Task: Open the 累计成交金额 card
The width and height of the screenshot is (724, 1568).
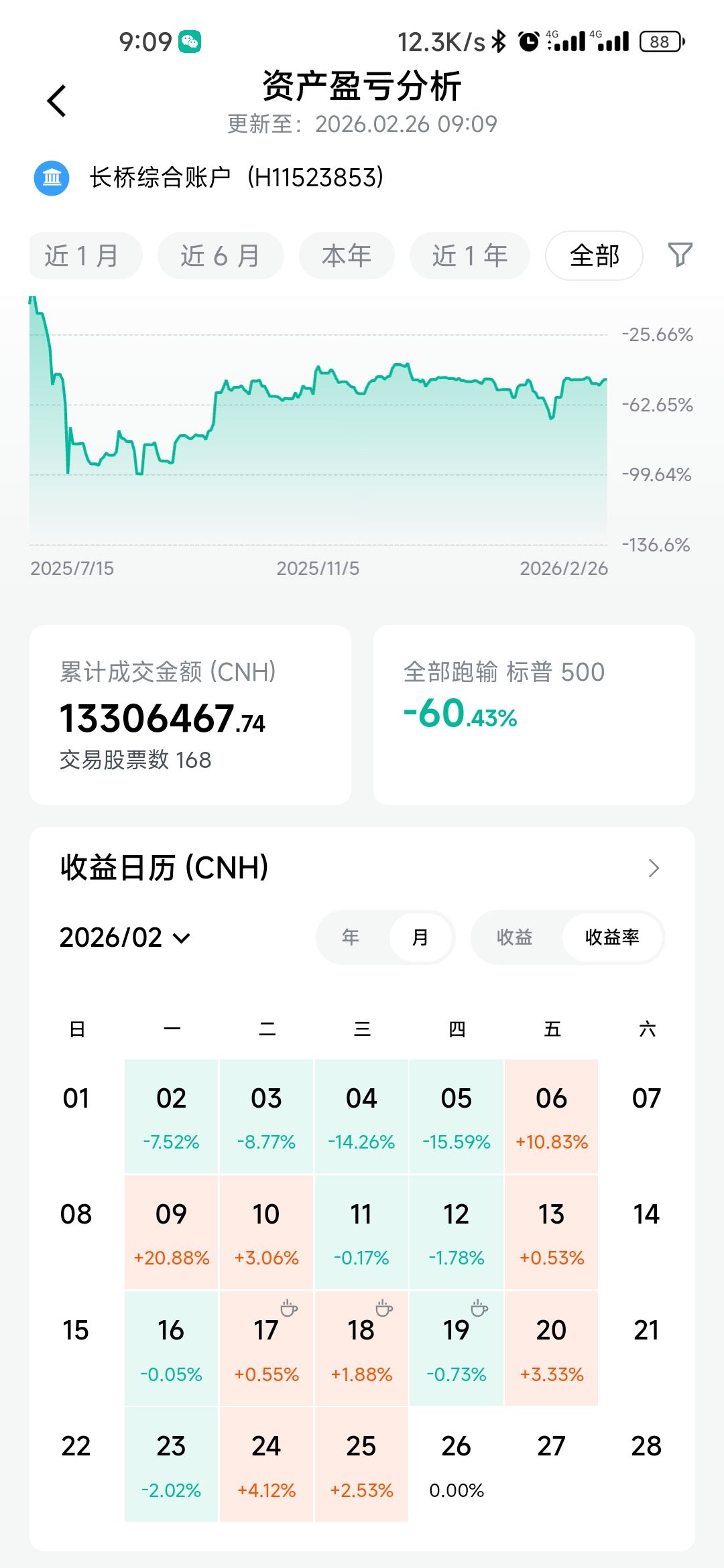Action: tap(190, 714)
